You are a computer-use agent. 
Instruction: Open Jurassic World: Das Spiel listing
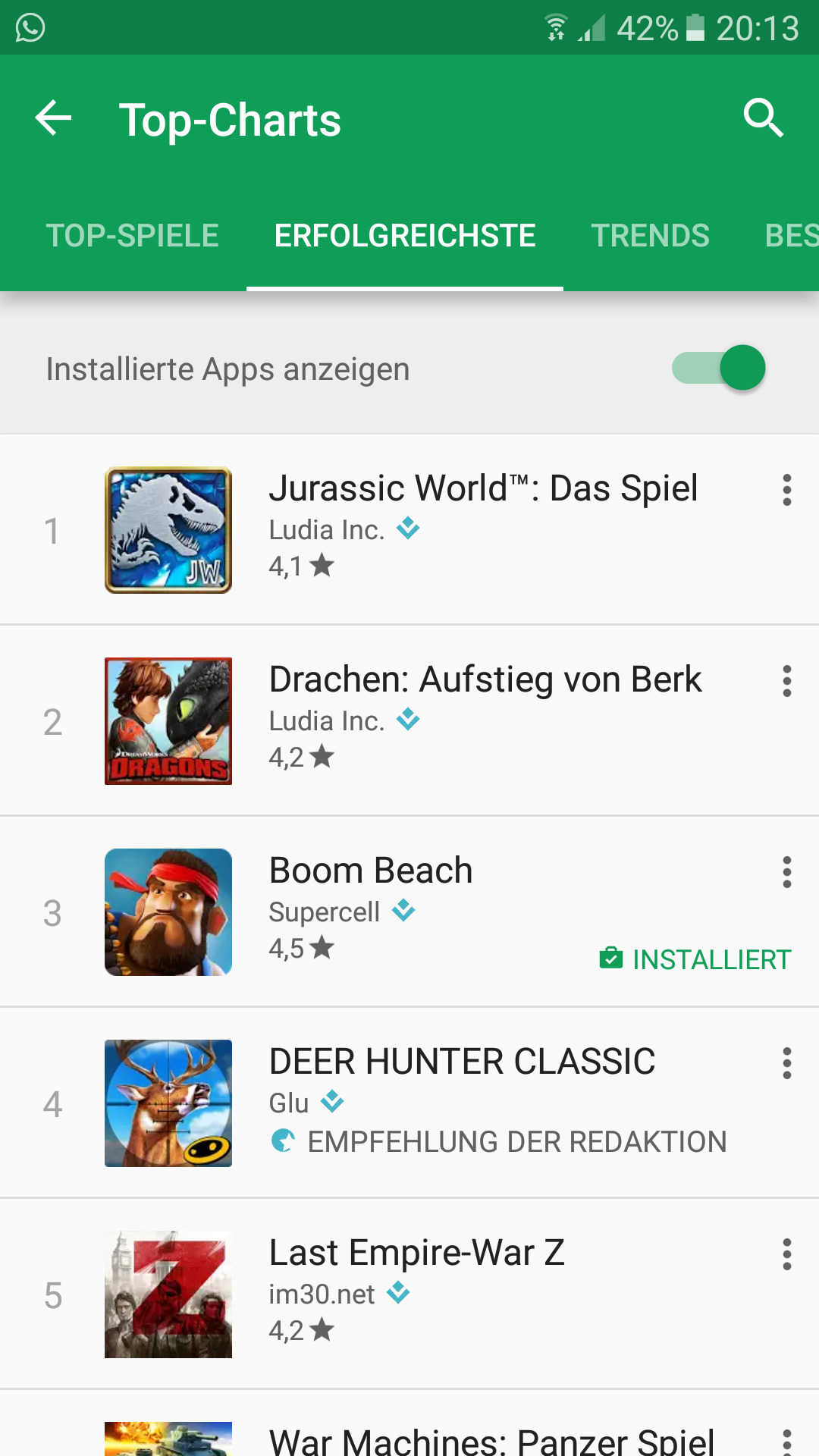point(483,489)
